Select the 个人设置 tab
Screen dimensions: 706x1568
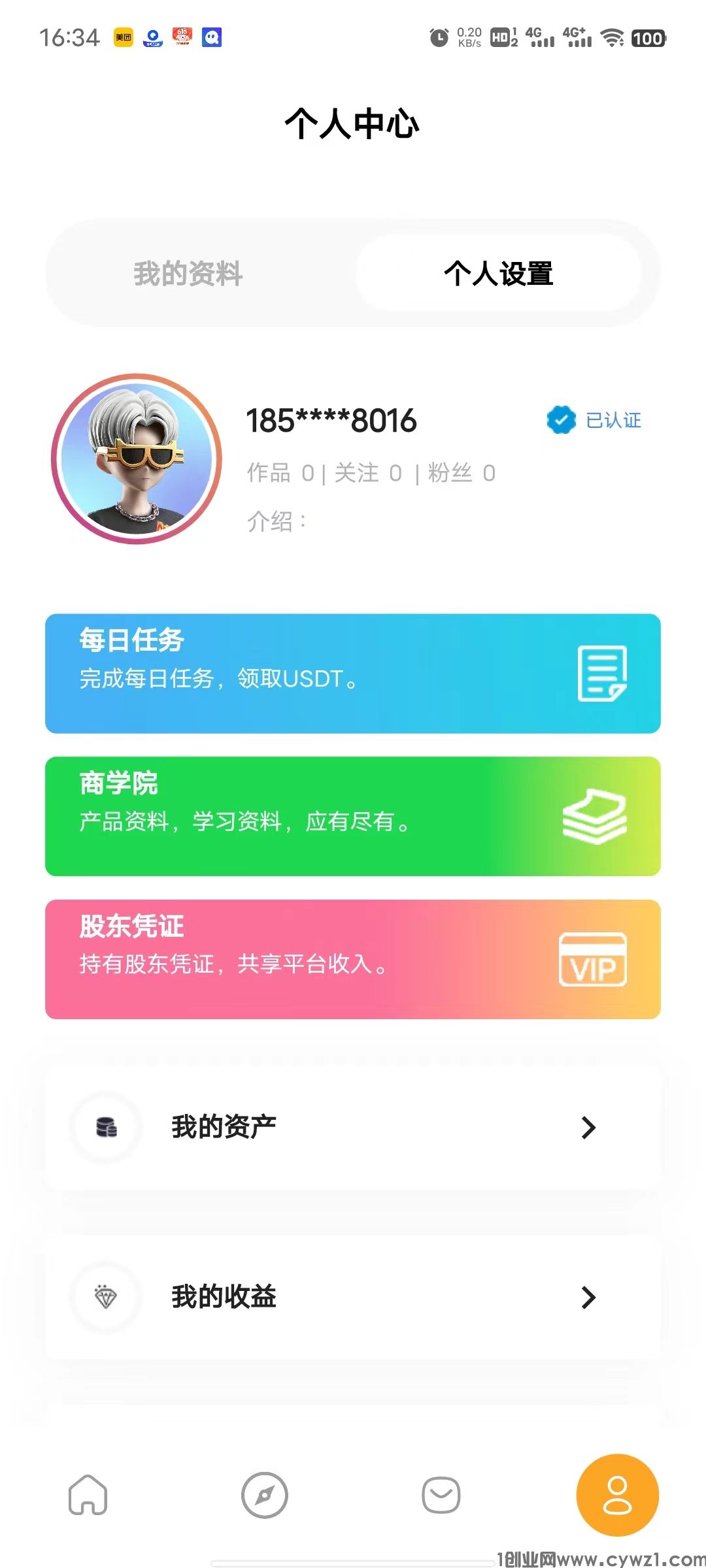point(498,273)
